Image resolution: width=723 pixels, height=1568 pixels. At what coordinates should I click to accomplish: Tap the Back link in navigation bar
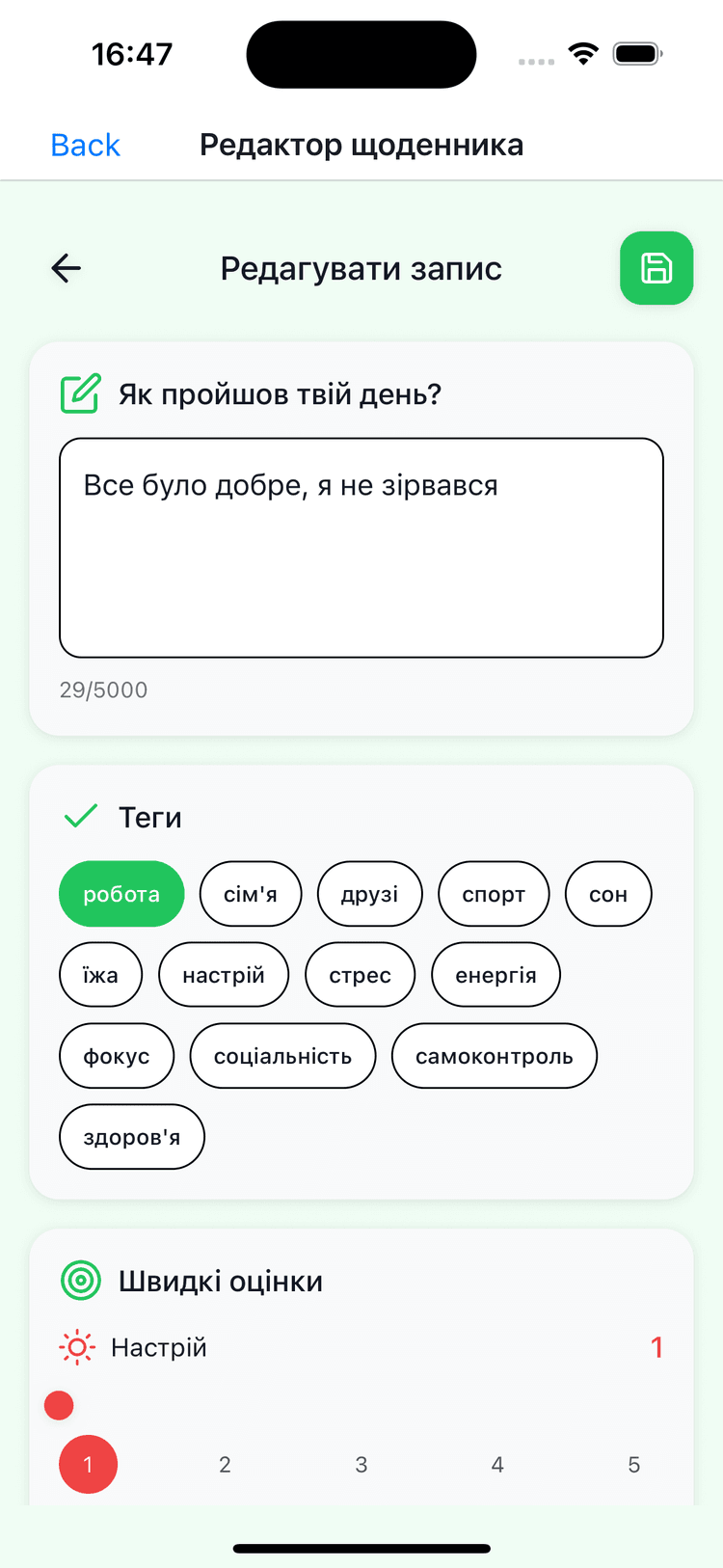coord(85,145)
